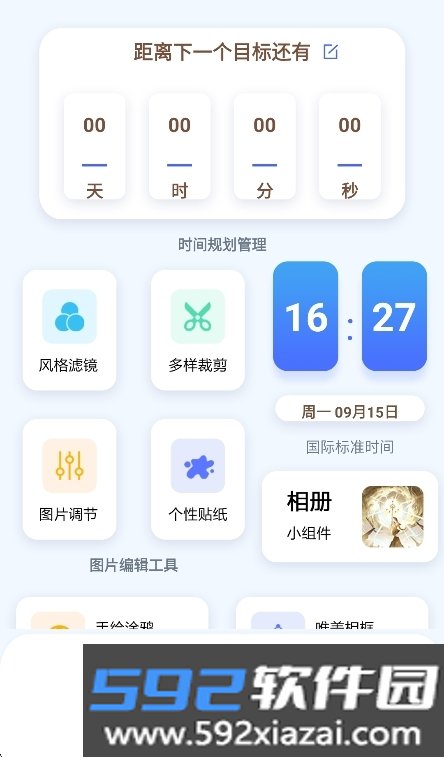Open the 图片调节 adjustment tool

pos(69,479)
